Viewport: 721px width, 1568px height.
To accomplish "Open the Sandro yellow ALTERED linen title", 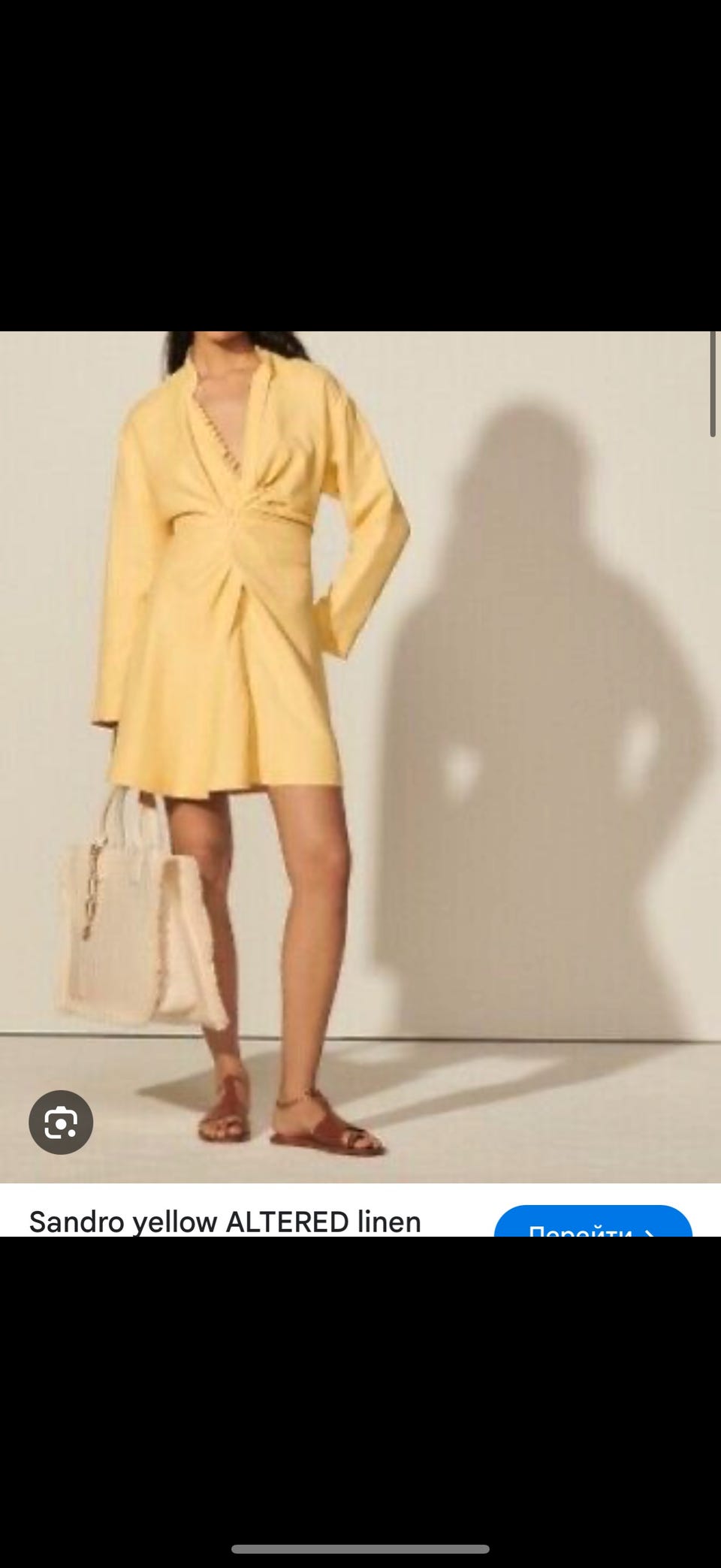I will pyautogui.click(x=225, y=1222).
